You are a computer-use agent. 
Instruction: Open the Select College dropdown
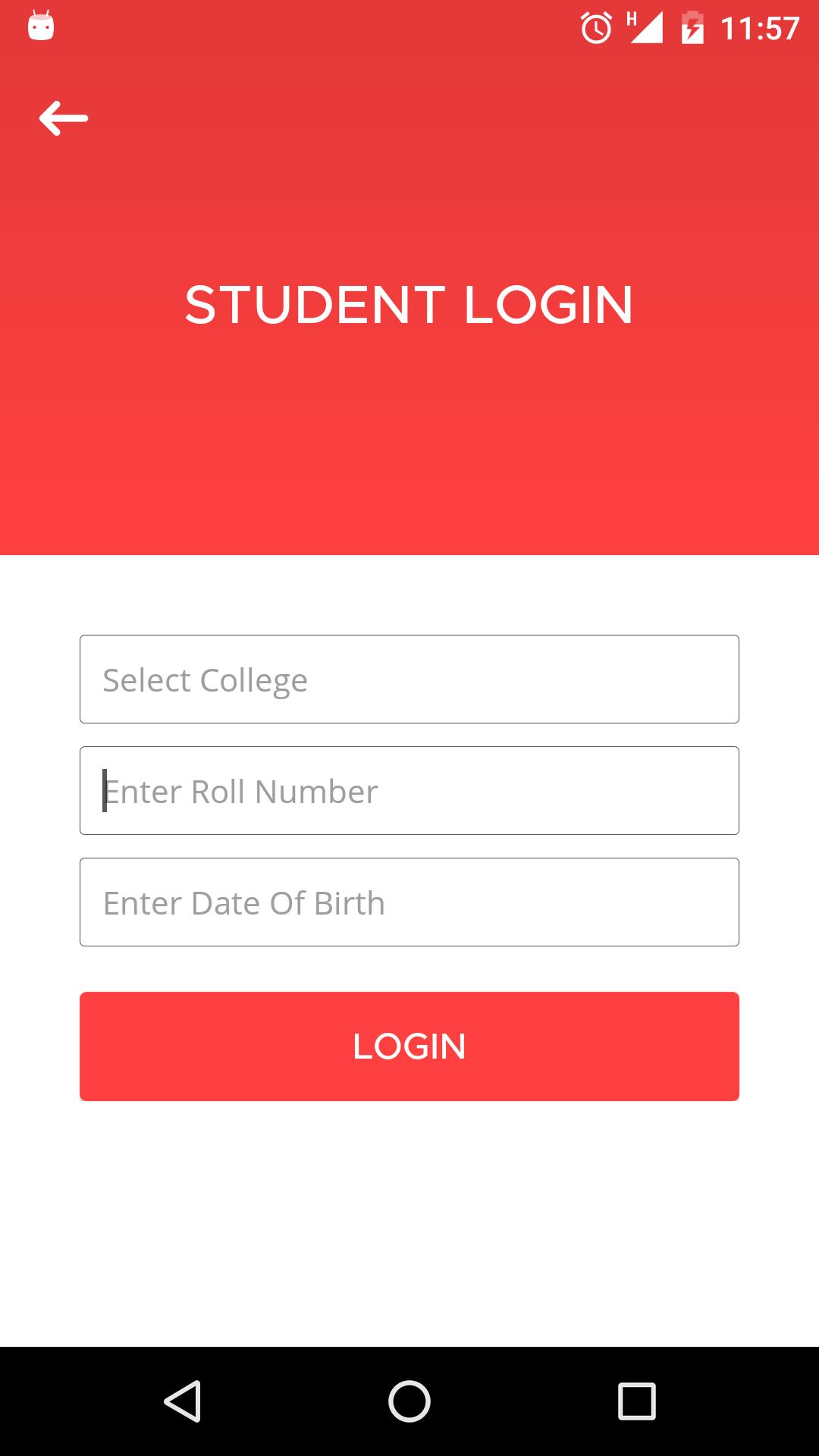[409, 679]
